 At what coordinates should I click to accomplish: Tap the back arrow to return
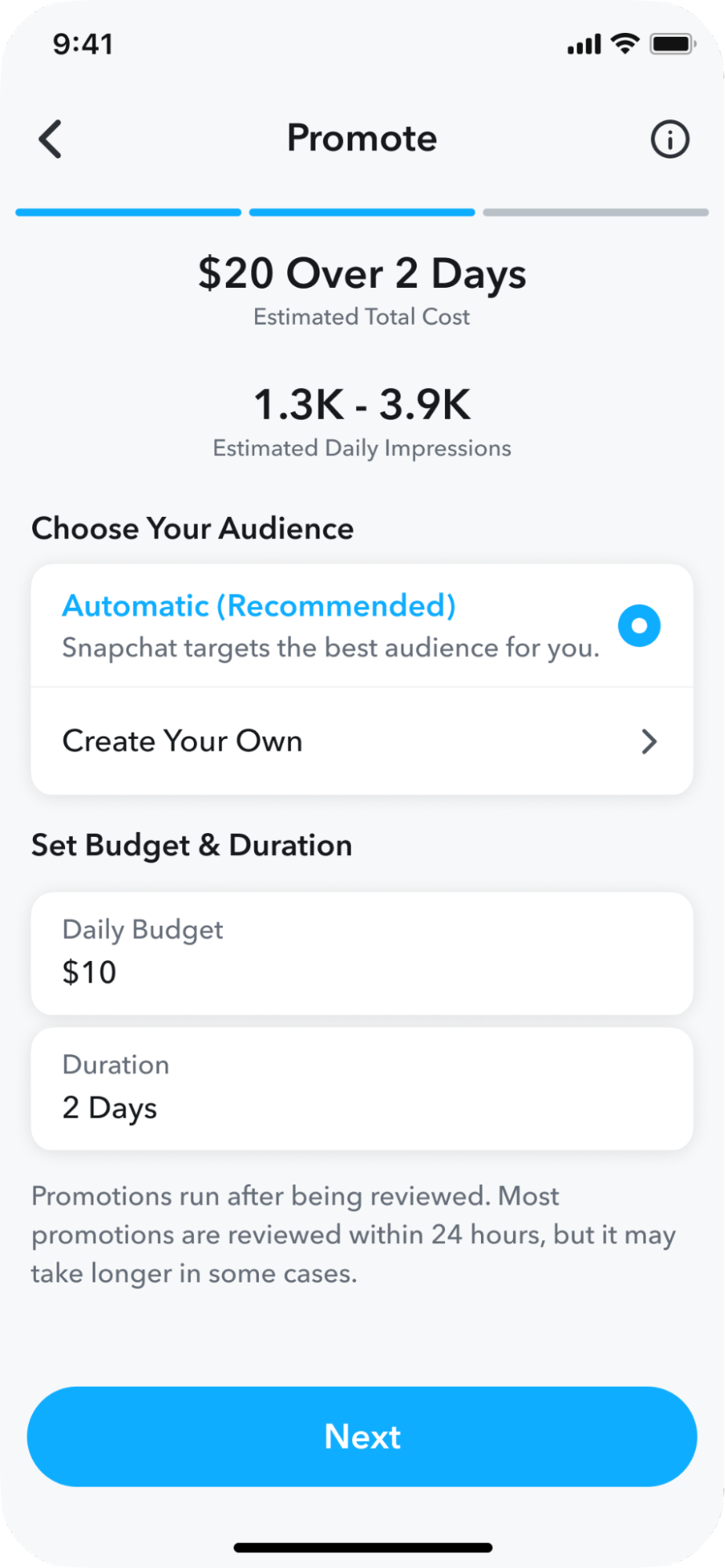point(49,139)
